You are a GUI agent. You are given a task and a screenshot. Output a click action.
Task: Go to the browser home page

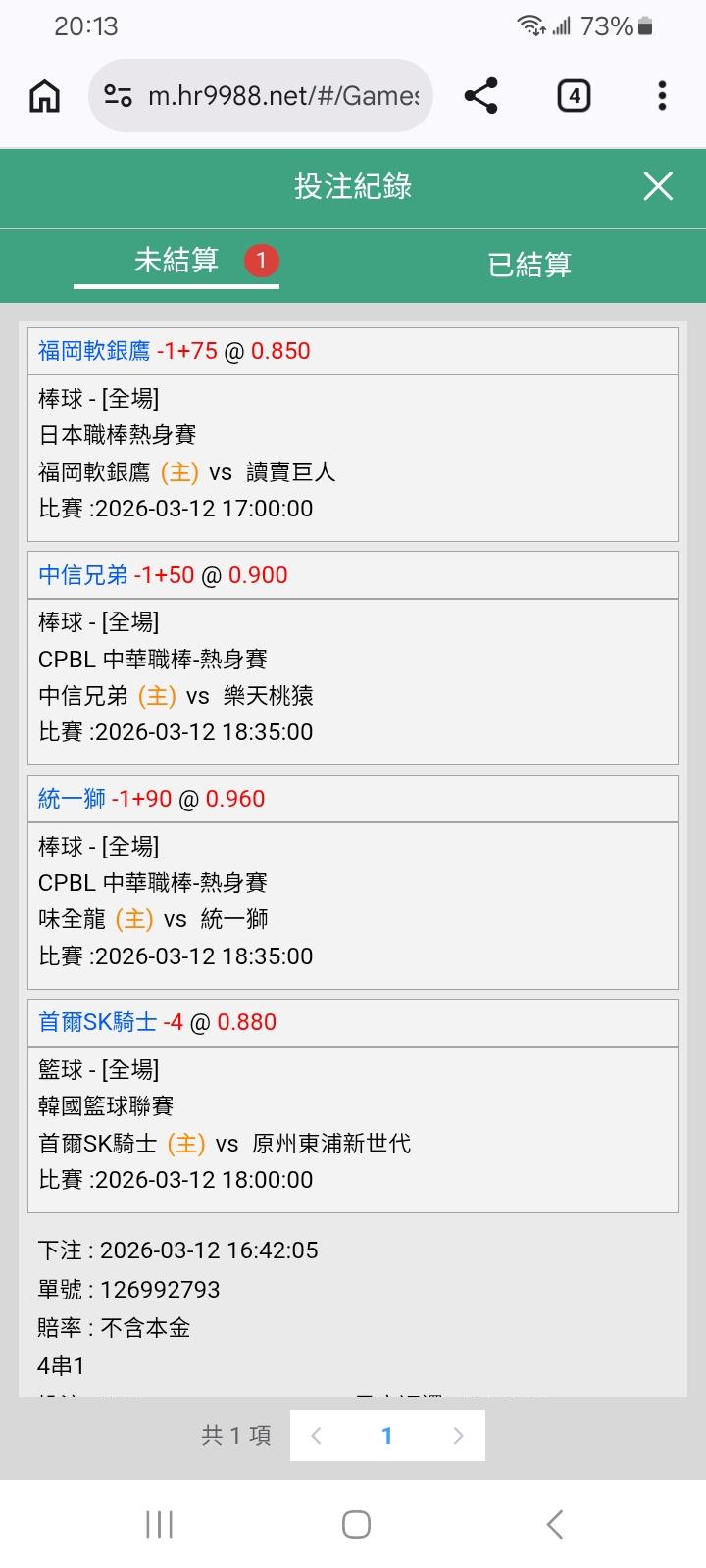(x=45, y=96)
